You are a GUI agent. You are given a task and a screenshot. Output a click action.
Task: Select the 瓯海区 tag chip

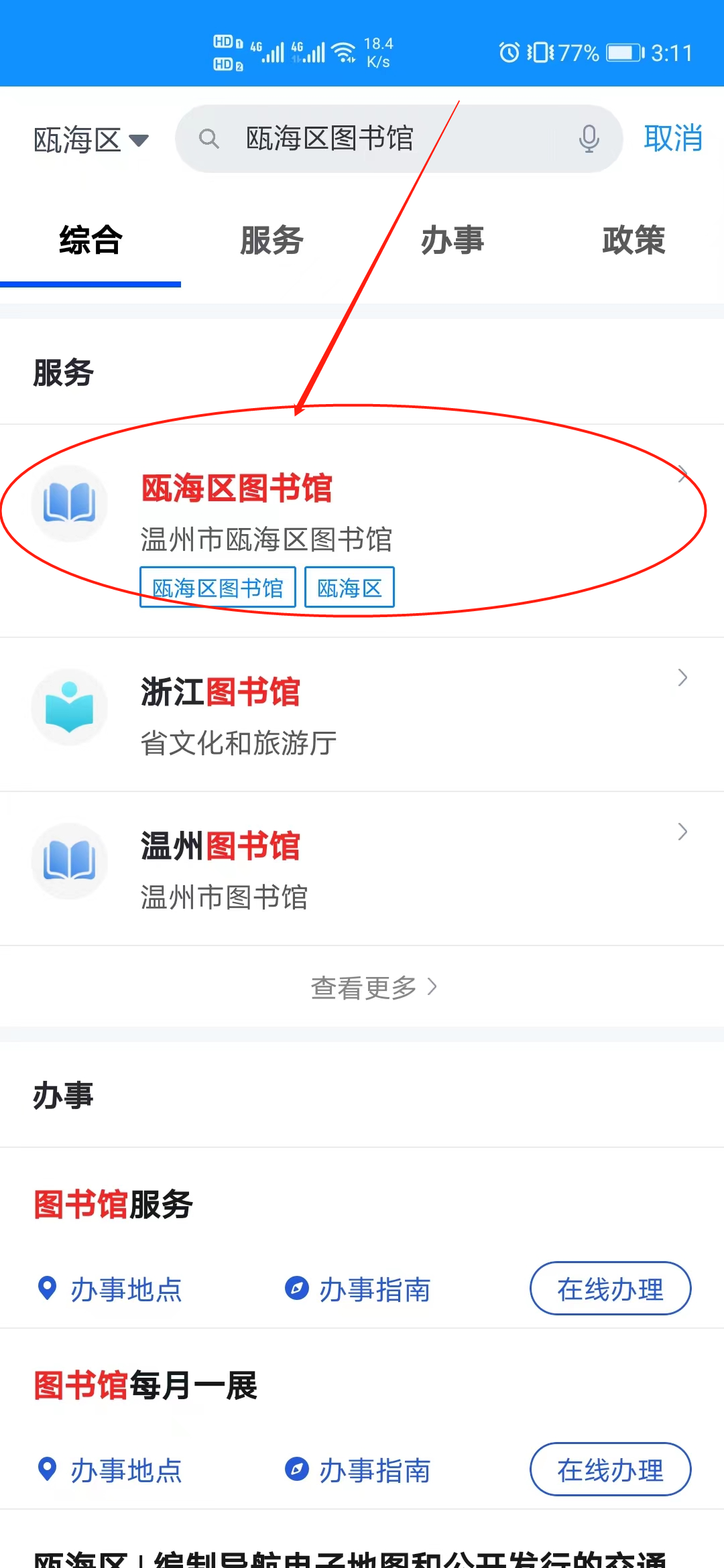point(349,588)
